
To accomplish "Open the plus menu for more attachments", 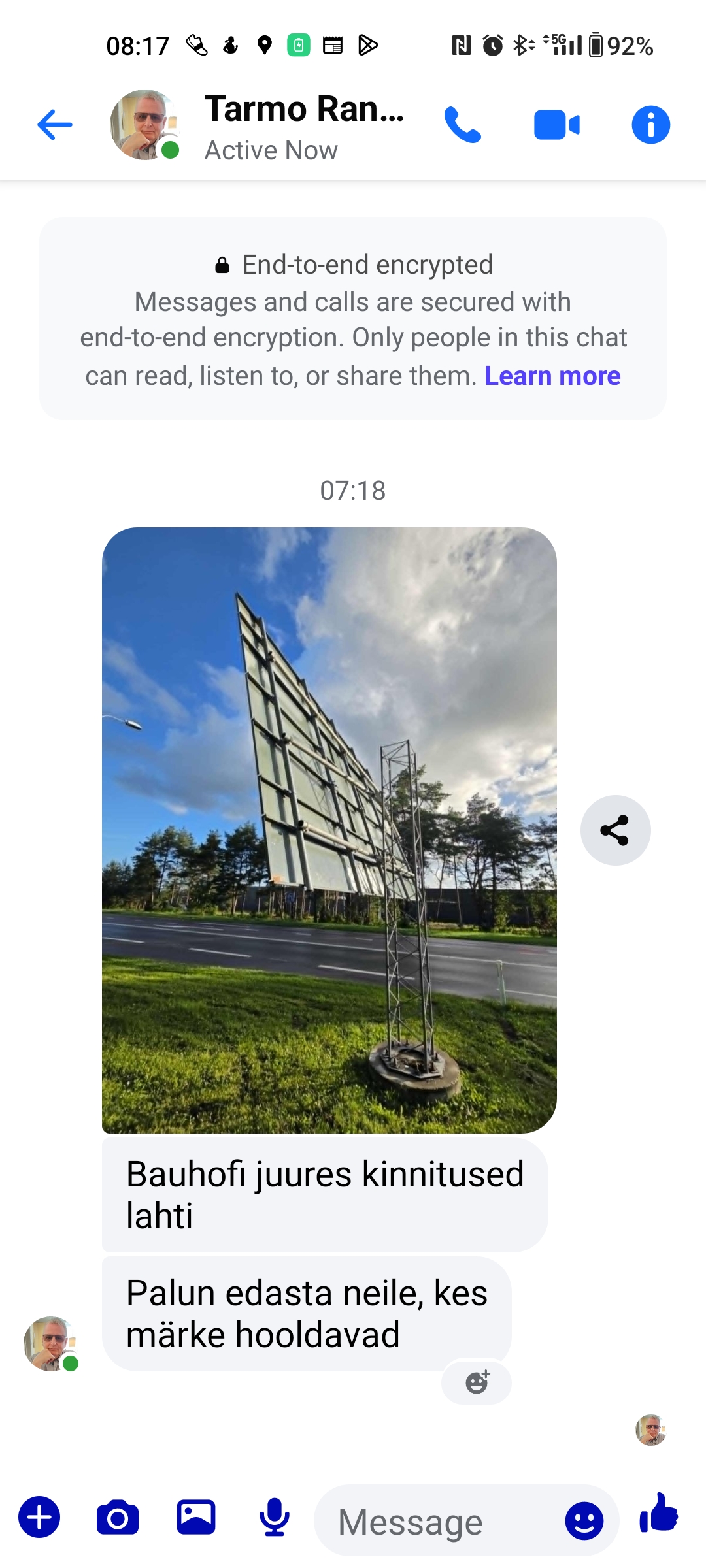I will [39, 1517].
